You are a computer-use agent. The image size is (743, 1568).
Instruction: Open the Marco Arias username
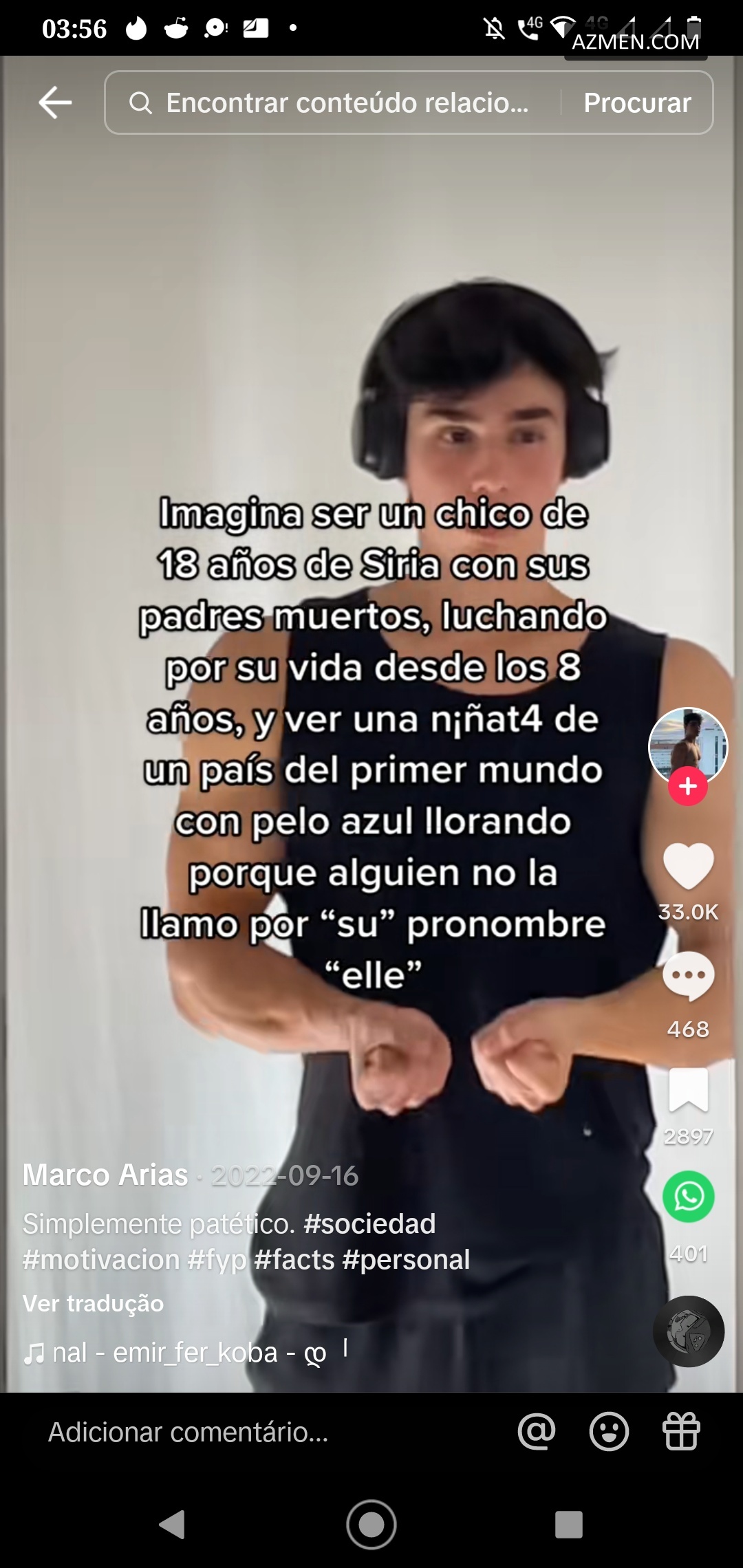(x=105, y=1175)
